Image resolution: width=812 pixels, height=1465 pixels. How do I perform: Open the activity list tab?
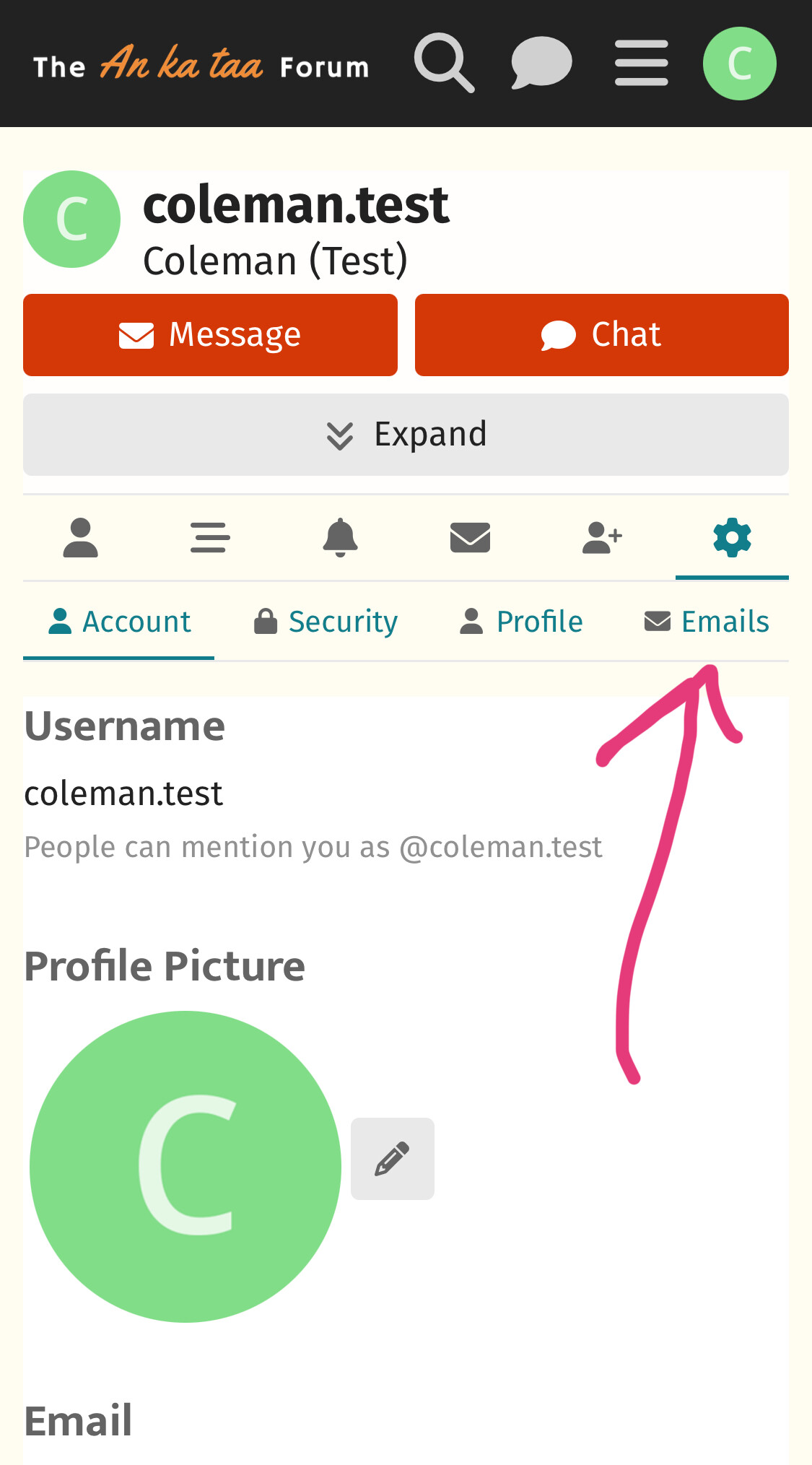pyautogui.click(x=210, y=538)
